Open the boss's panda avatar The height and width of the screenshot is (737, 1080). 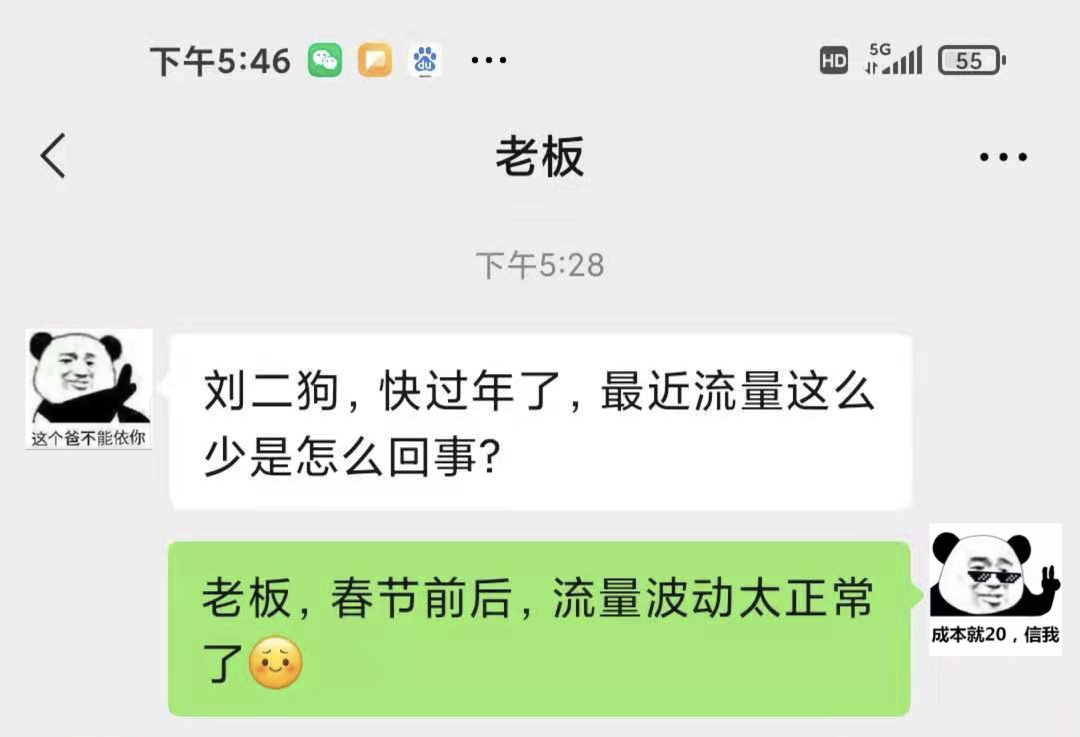[x=89, y=389]
